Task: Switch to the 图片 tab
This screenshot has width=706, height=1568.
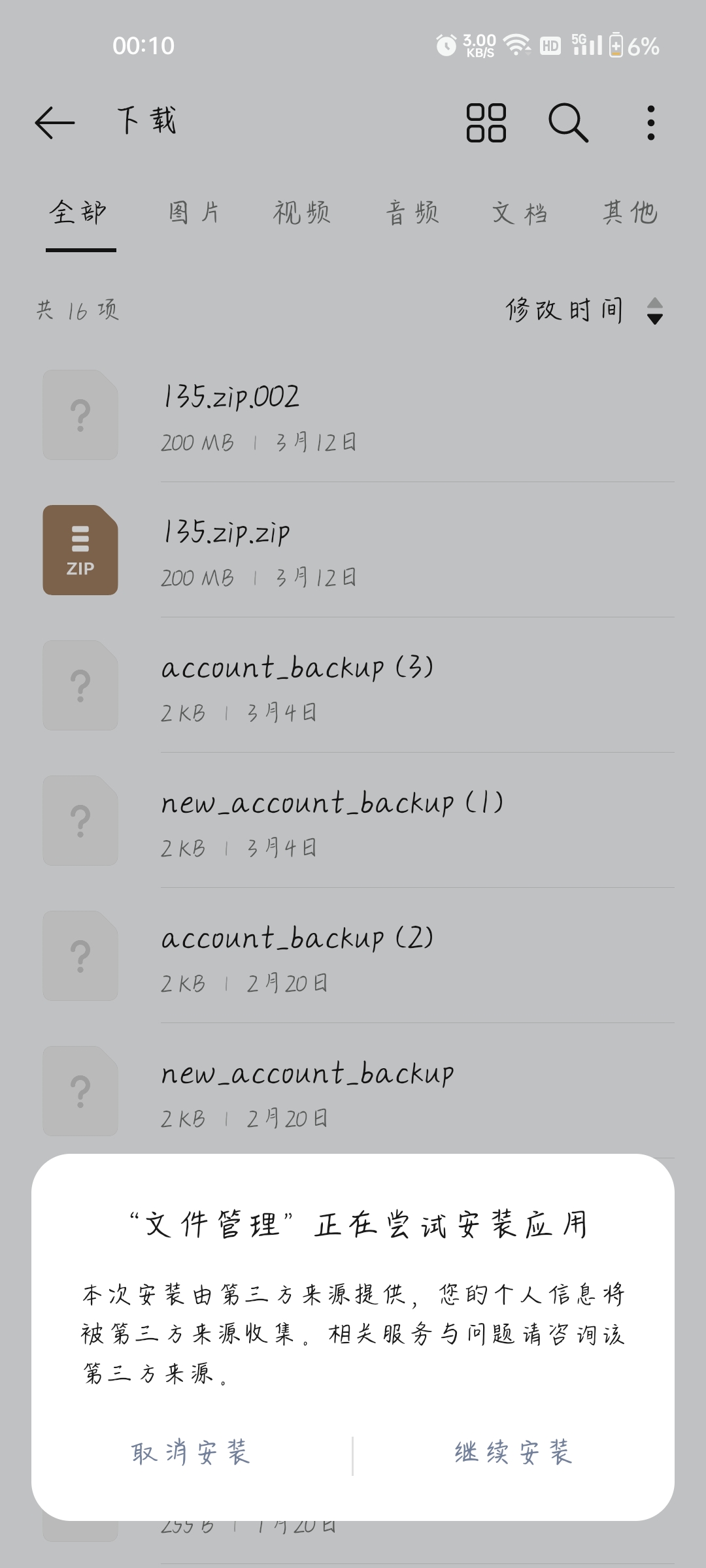Action: pos(194,213)
